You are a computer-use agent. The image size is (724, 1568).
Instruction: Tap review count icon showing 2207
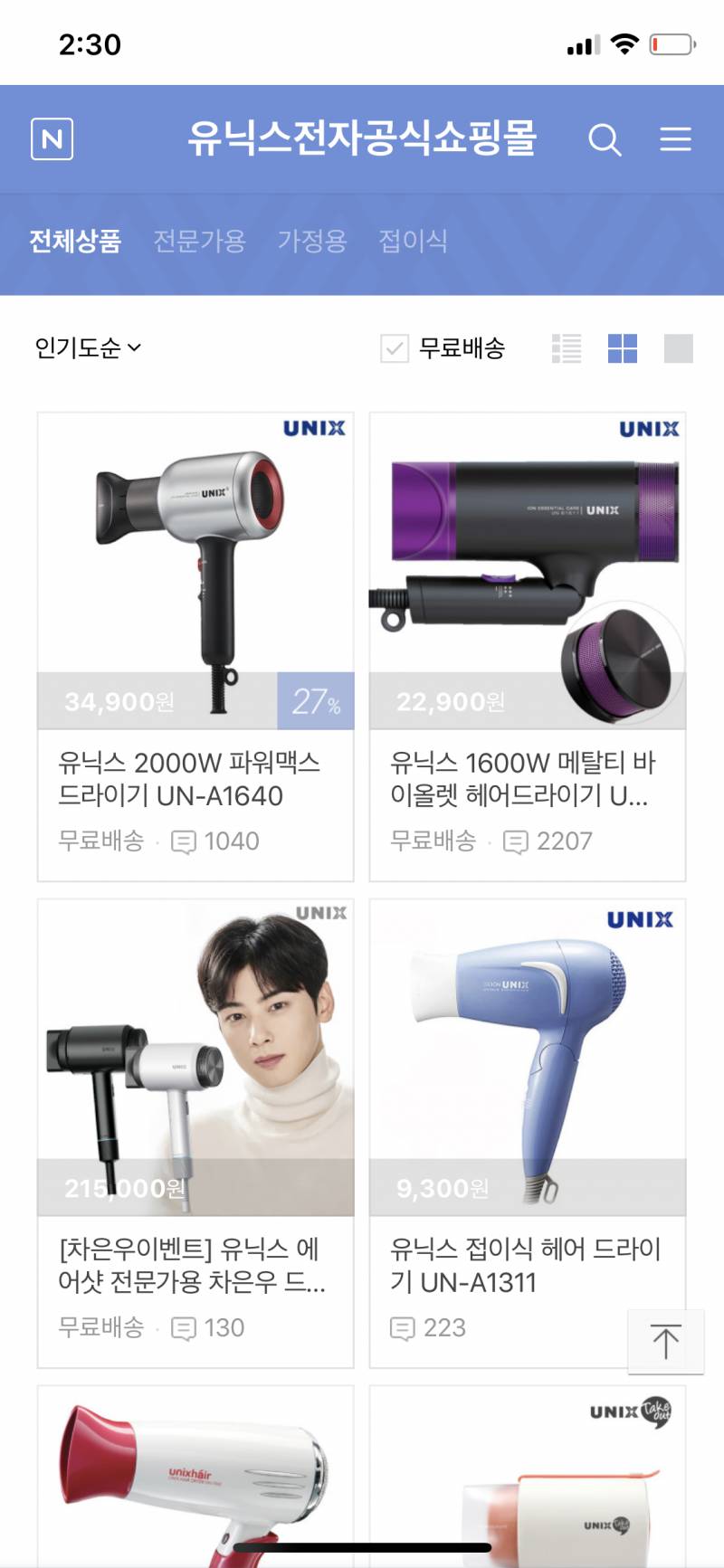pyautogui.click(x=516, y=841)
